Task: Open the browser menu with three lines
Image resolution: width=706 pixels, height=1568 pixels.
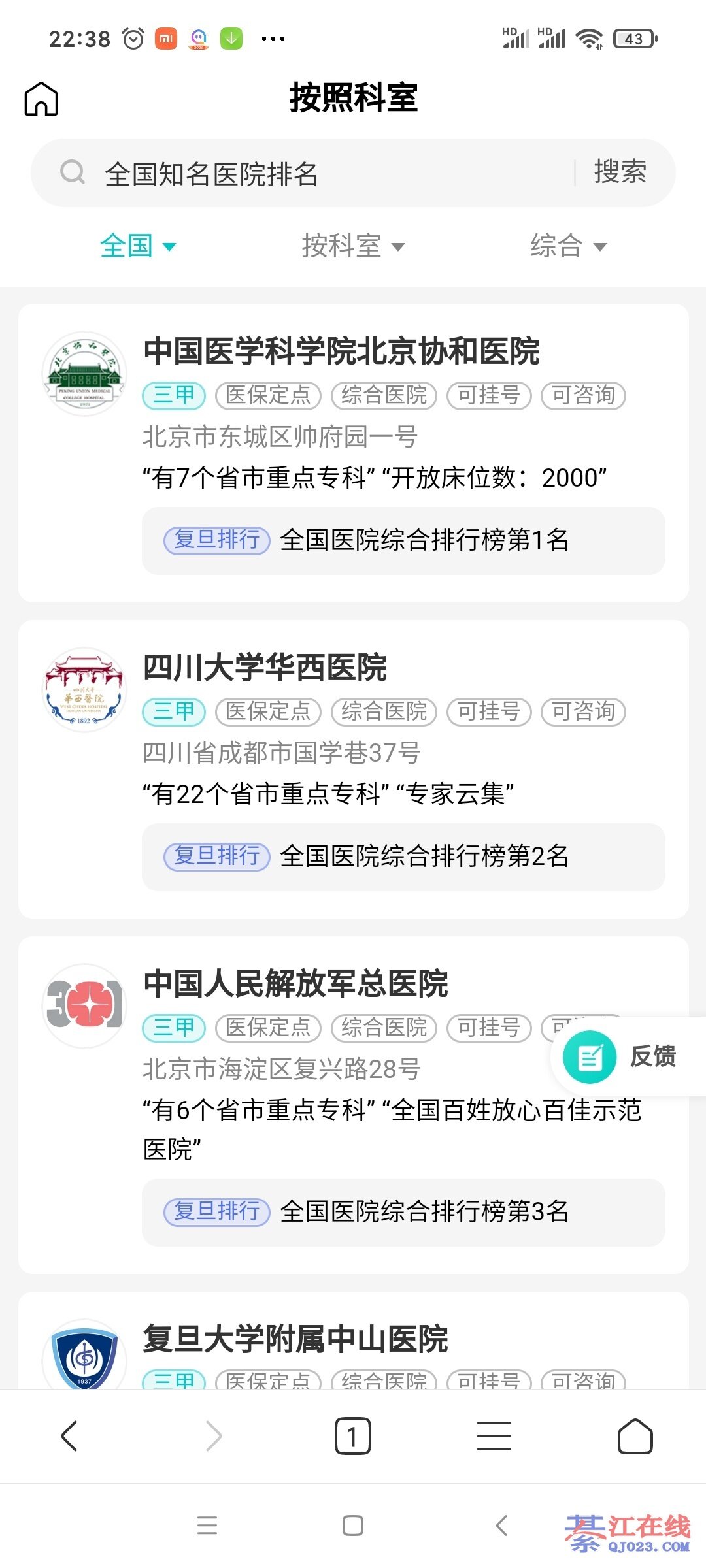Action: point(494,1436)
